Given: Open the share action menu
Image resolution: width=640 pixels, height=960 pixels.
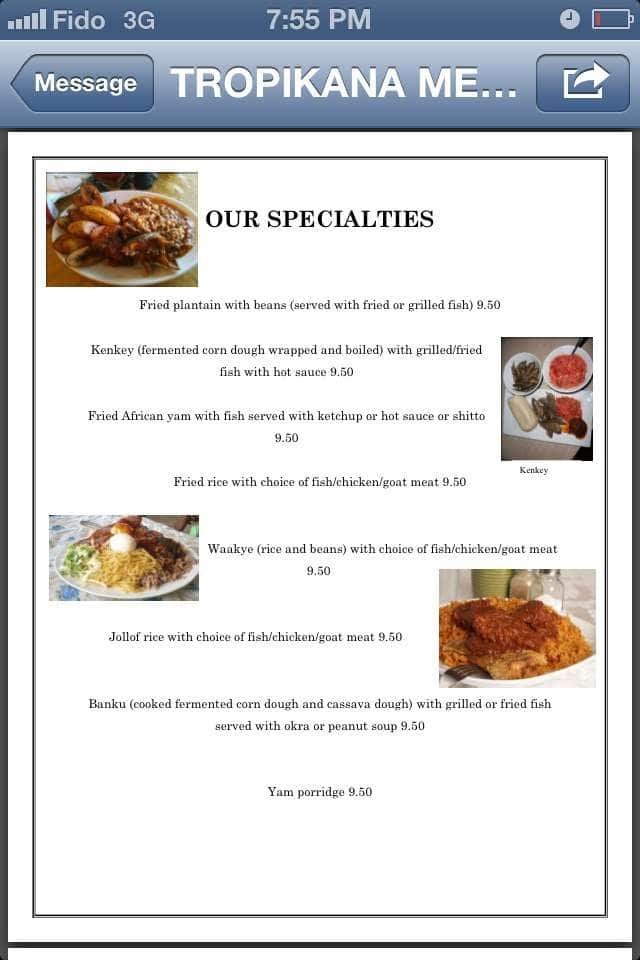Looking at the screenshot, I should coord(583,83).
